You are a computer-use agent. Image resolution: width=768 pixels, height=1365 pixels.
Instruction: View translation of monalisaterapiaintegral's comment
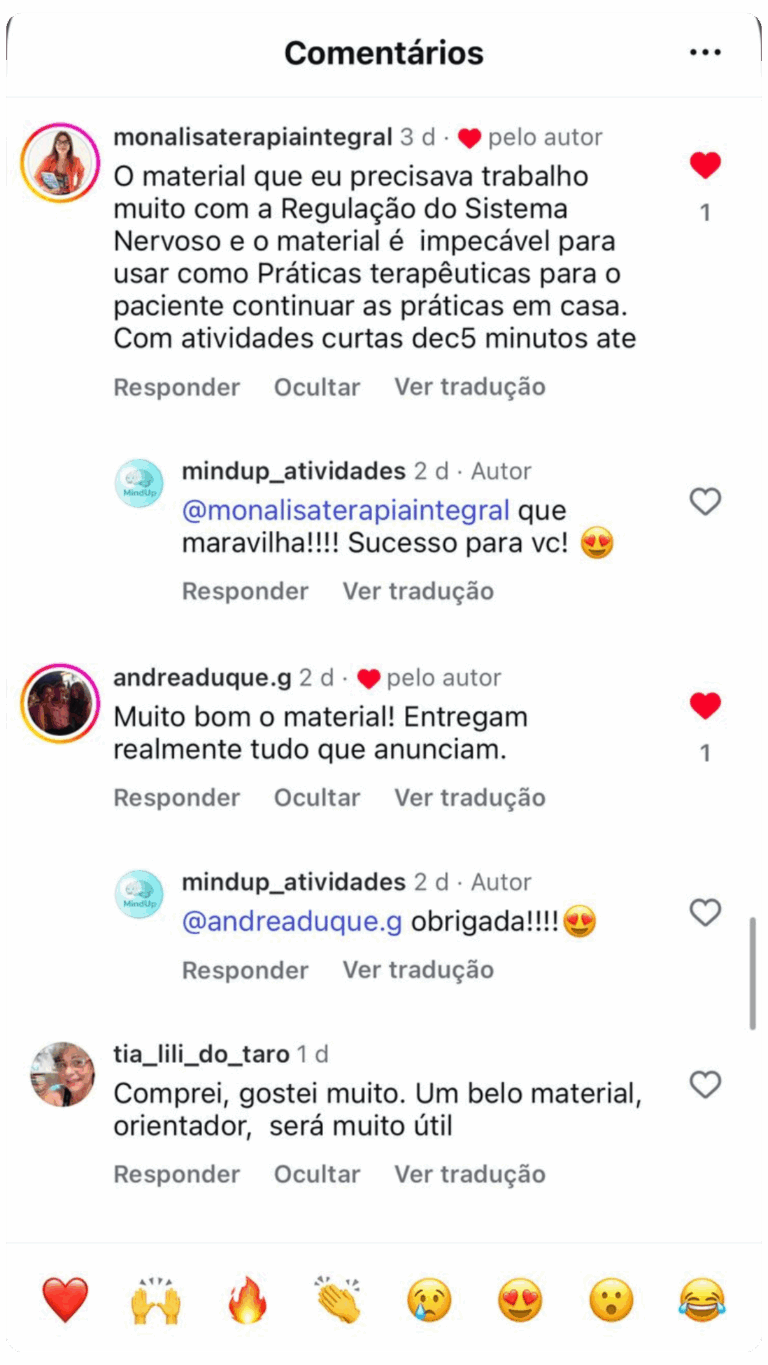coord(469,387)
